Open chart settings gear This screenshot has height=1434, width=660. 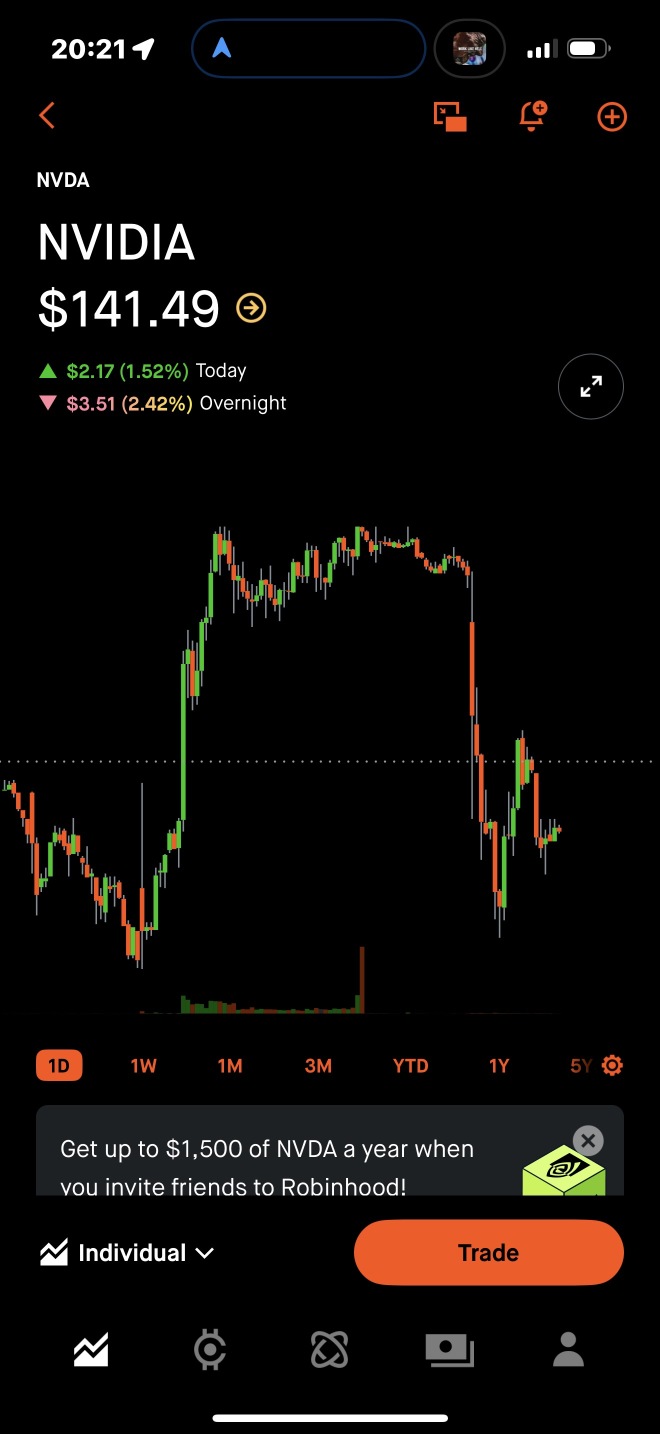click(x=613, y=1066)
